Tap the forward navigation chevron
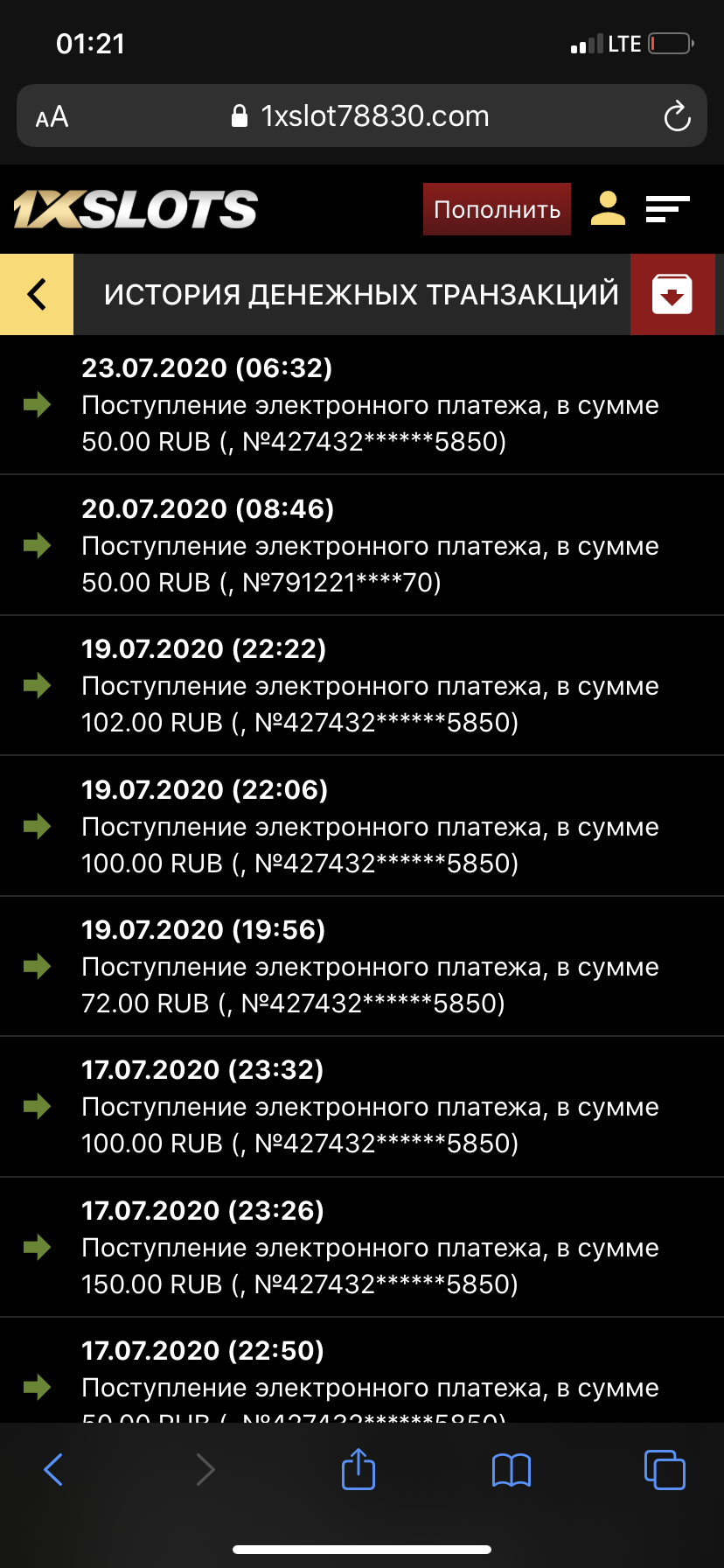The height and width of the screenshot is (1568, 724). click(x=205, y=1469)
